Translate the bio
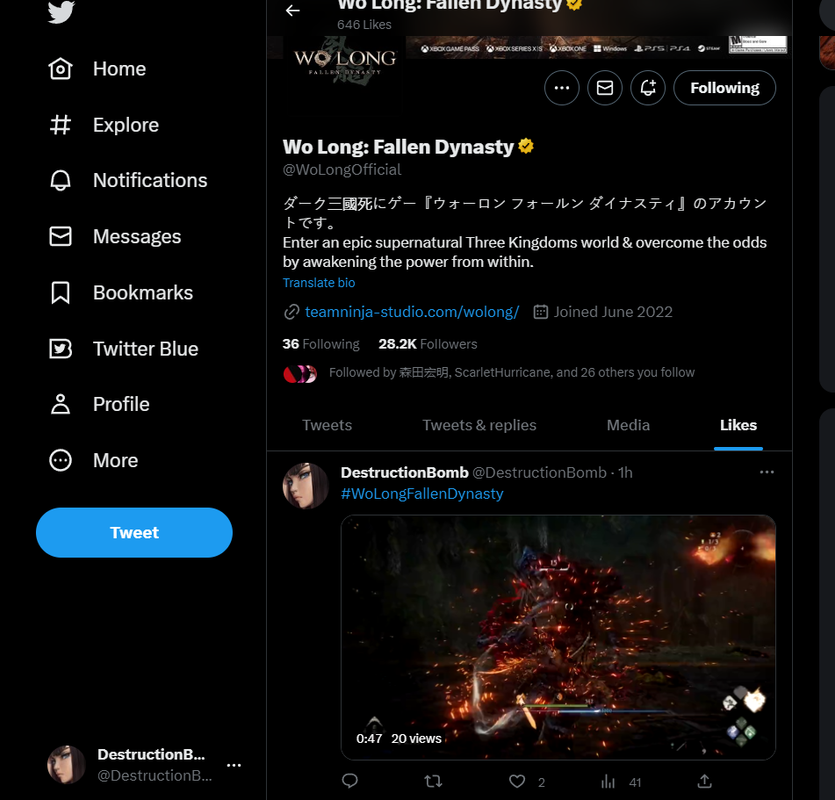Image resolution: width=835 pixels, height=800 pixels. point(319,283)
